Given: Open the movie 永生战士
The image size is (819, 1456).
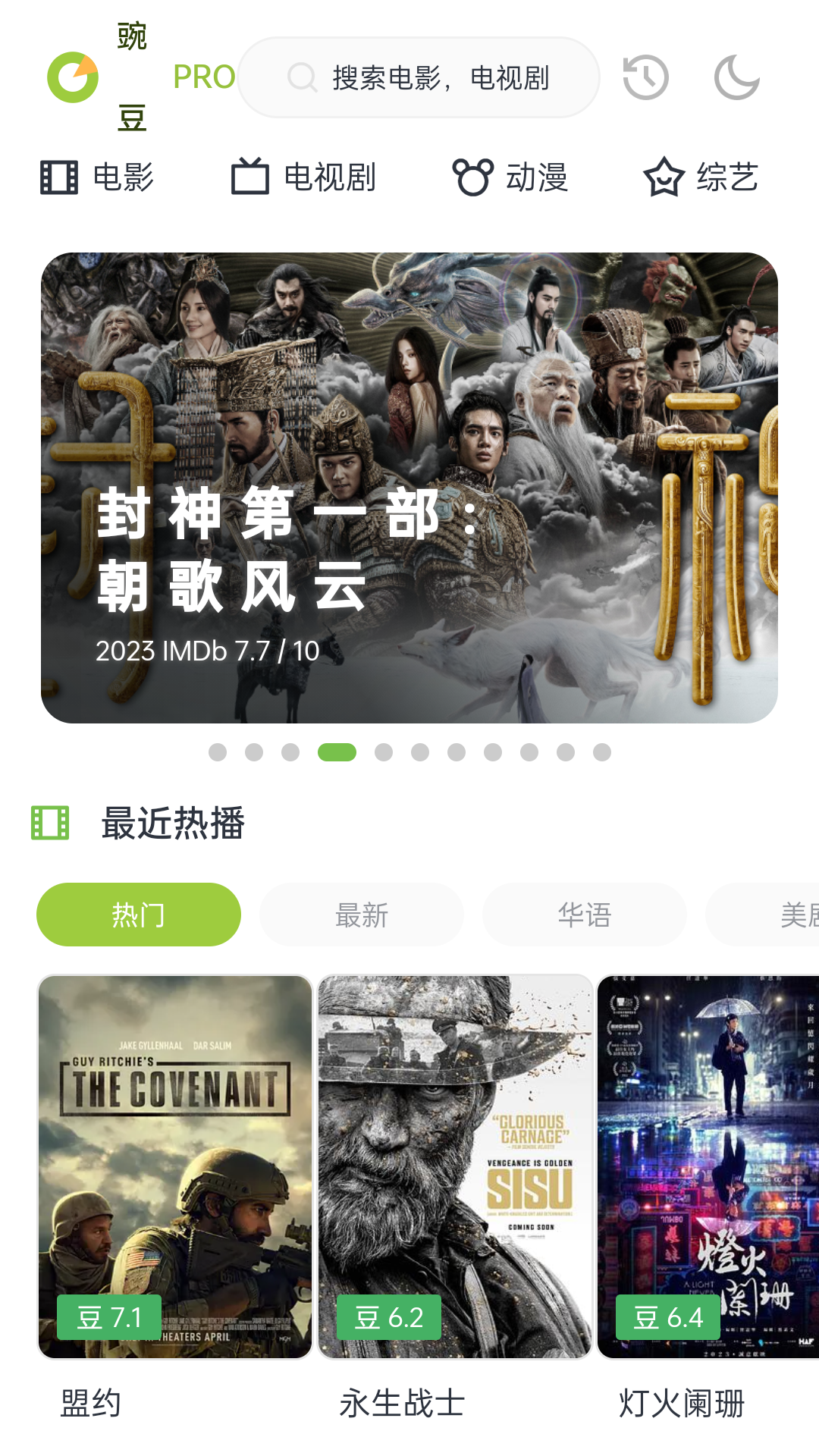Looking at the screenshot, I should 455,1166.
